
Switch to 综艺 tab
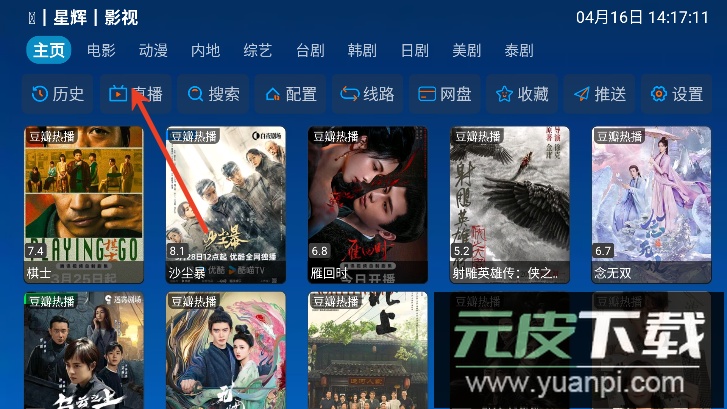[x=257, y=51]
